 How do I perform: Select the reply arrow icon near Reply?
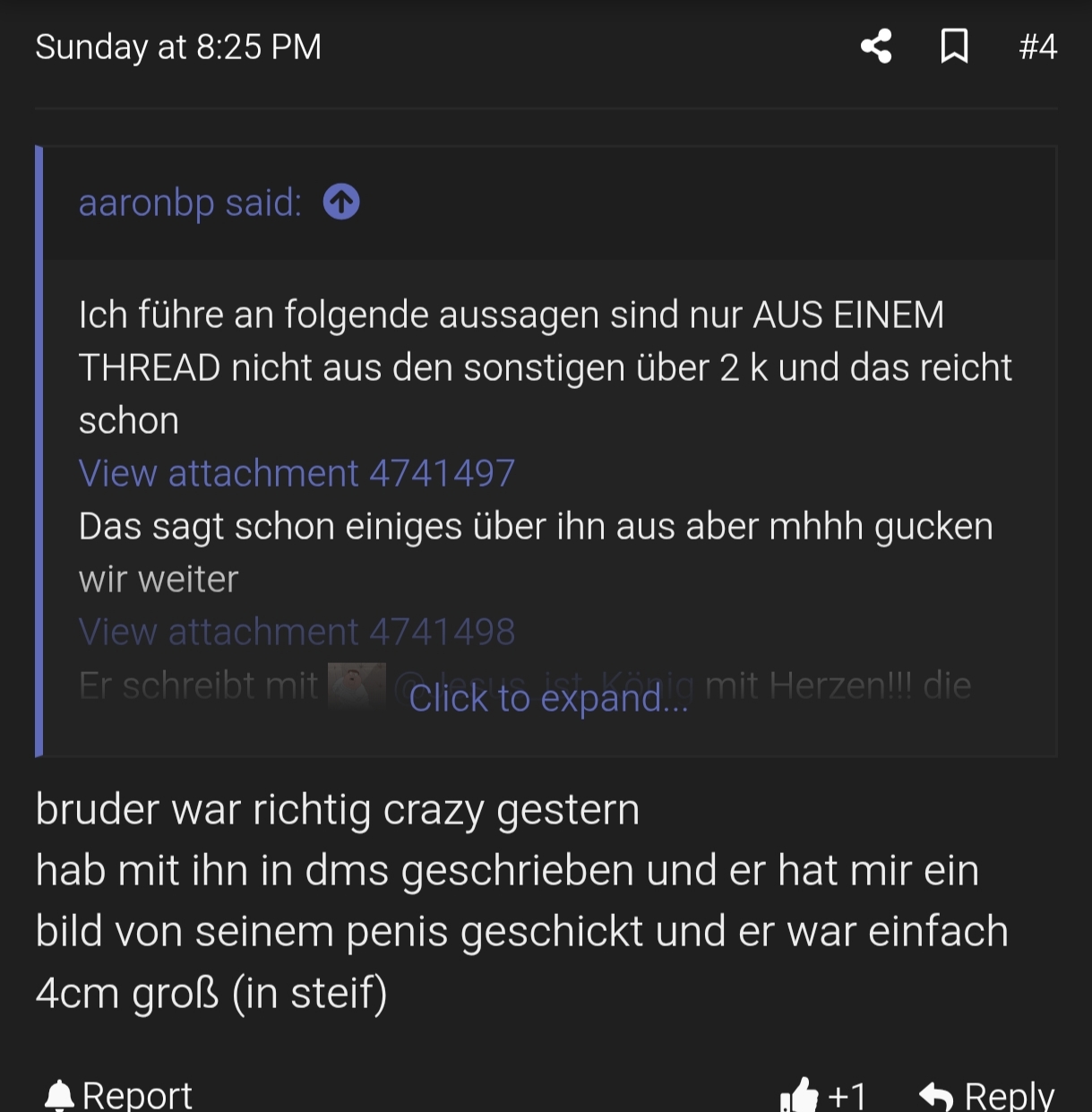[936, 1095]
